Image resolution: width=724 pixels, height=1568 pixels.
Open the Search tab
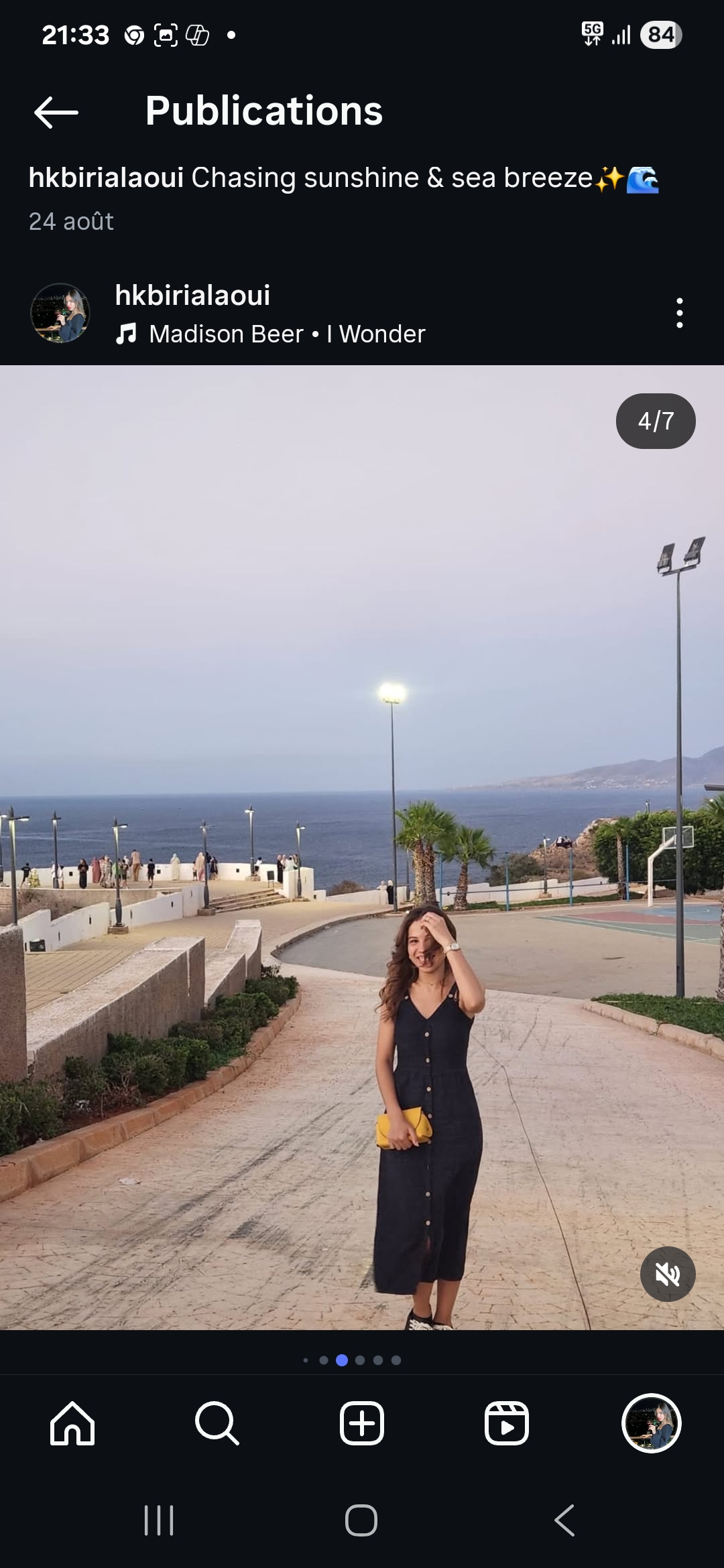[217, 1423]
